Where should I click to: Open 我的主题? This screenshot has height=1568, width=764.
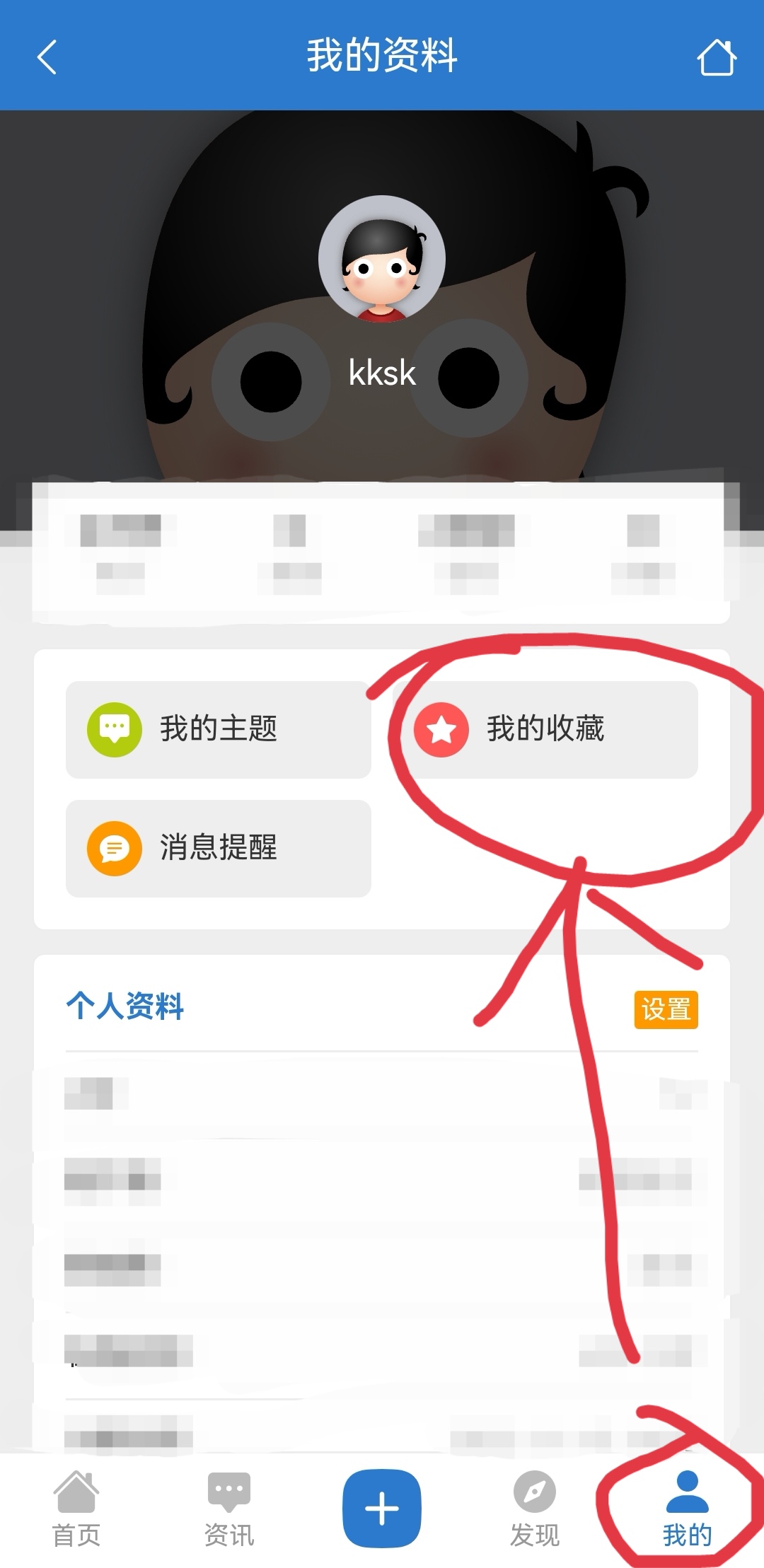tap(218, 729)
